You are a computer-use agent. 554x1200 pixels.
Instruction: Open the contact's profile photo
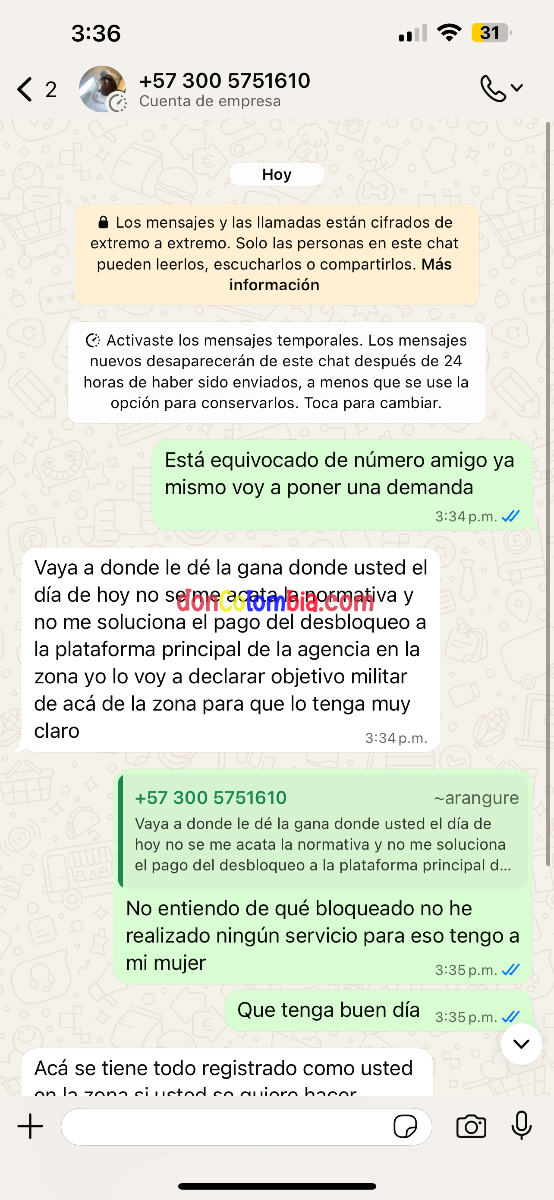(102, 89)
